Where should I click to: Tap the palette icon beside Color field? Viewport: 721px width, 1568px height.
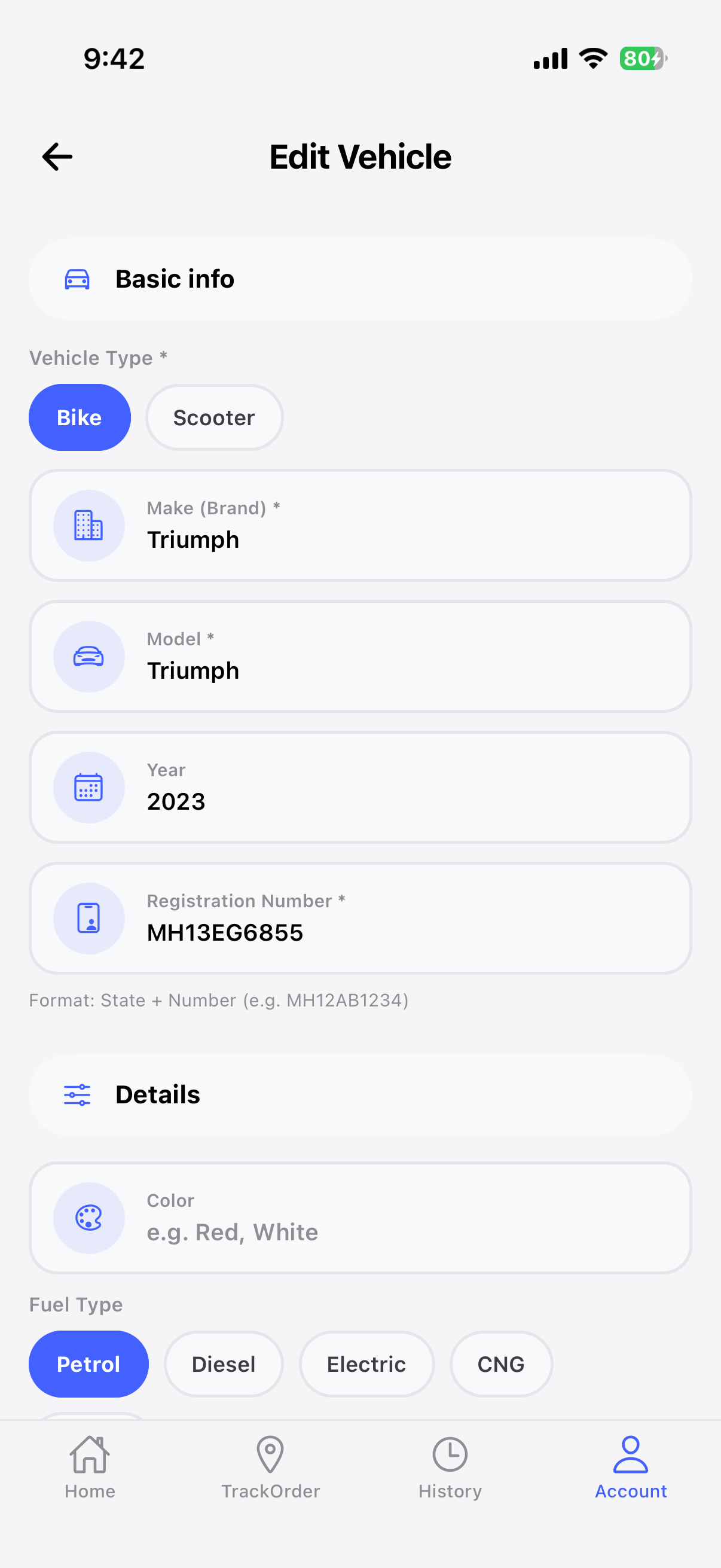point(89,1218)
